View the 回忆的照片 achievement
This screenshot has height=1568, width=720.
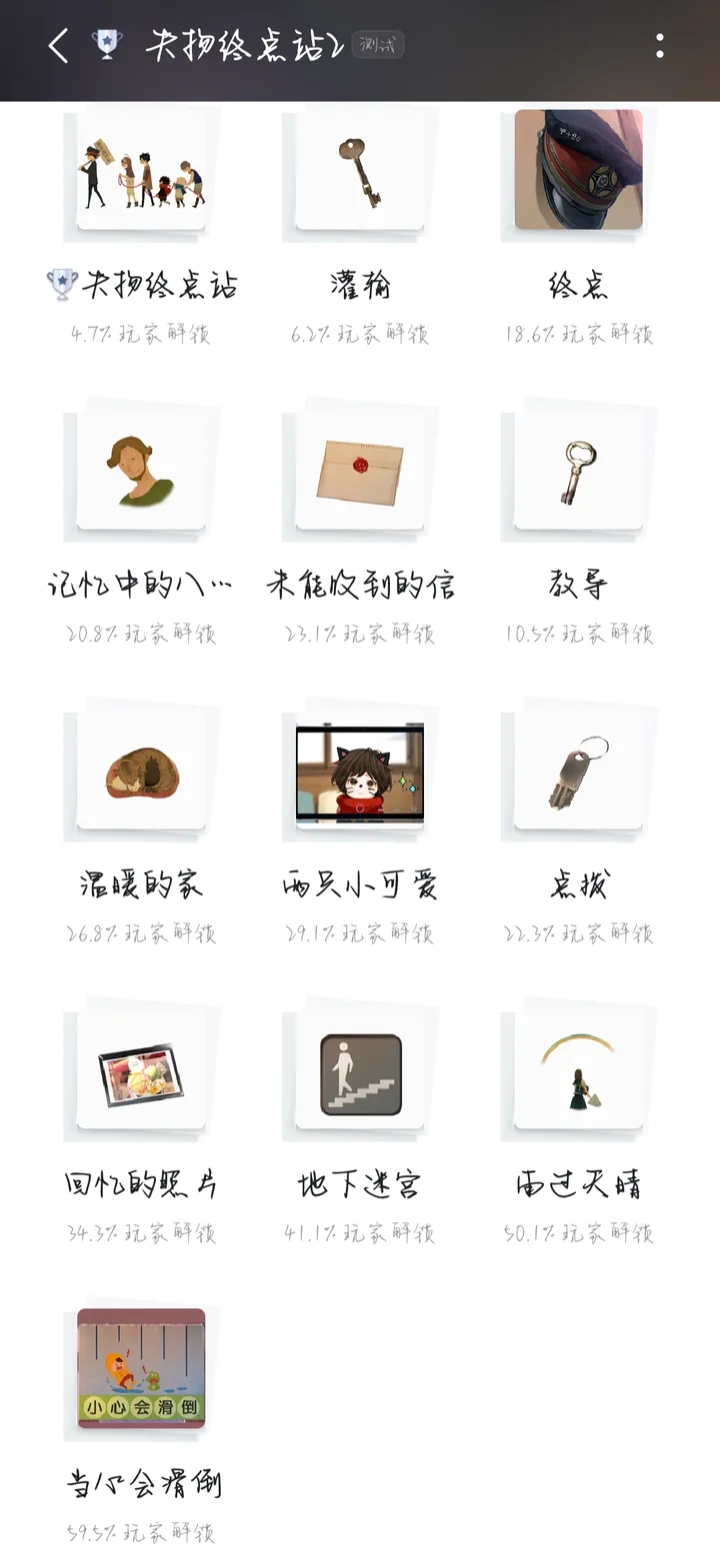(141, 1071)
